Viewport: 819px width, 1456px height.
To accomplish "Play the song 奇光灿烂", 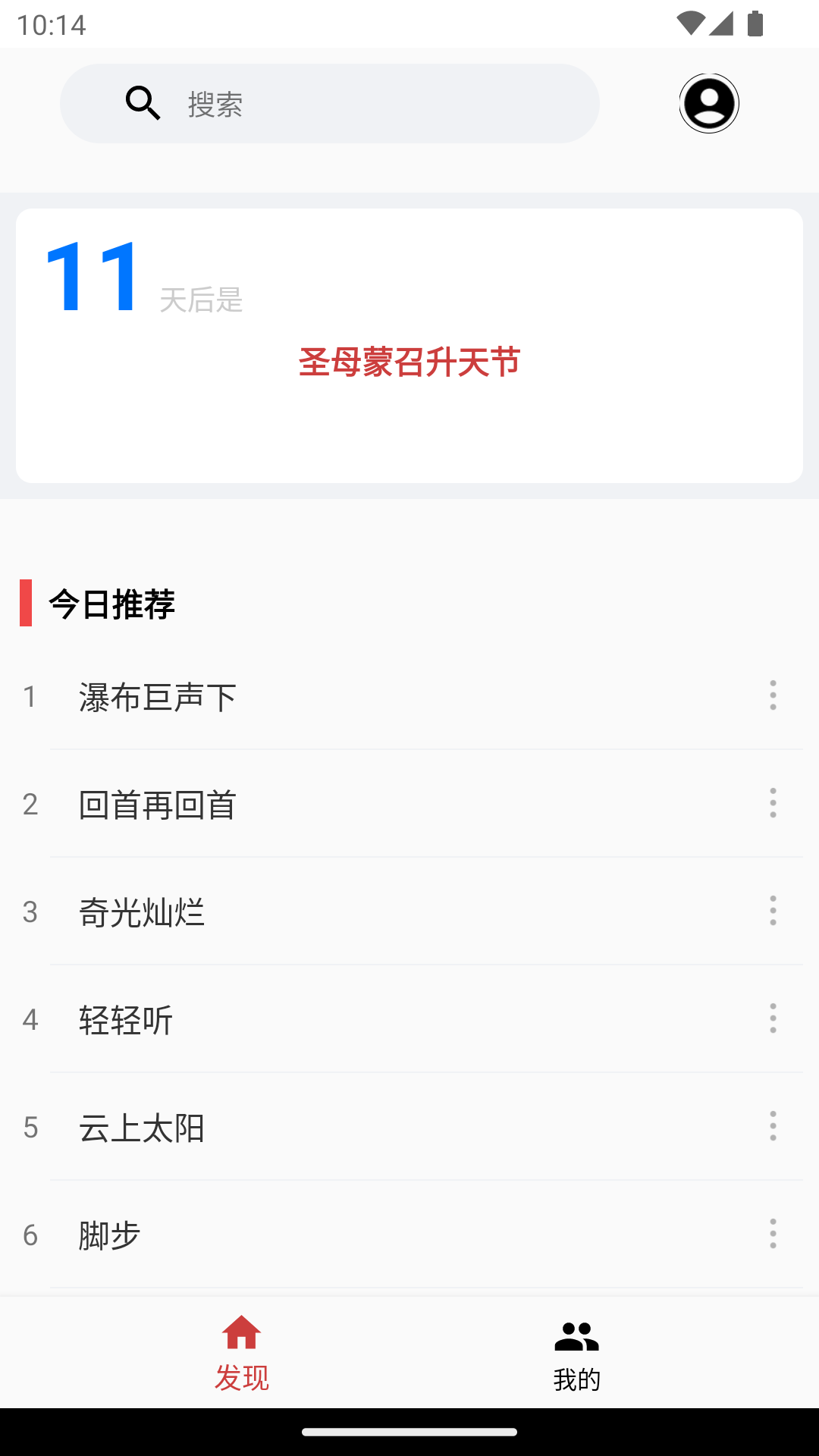I will pyautogui.click(x=142, y=912).
